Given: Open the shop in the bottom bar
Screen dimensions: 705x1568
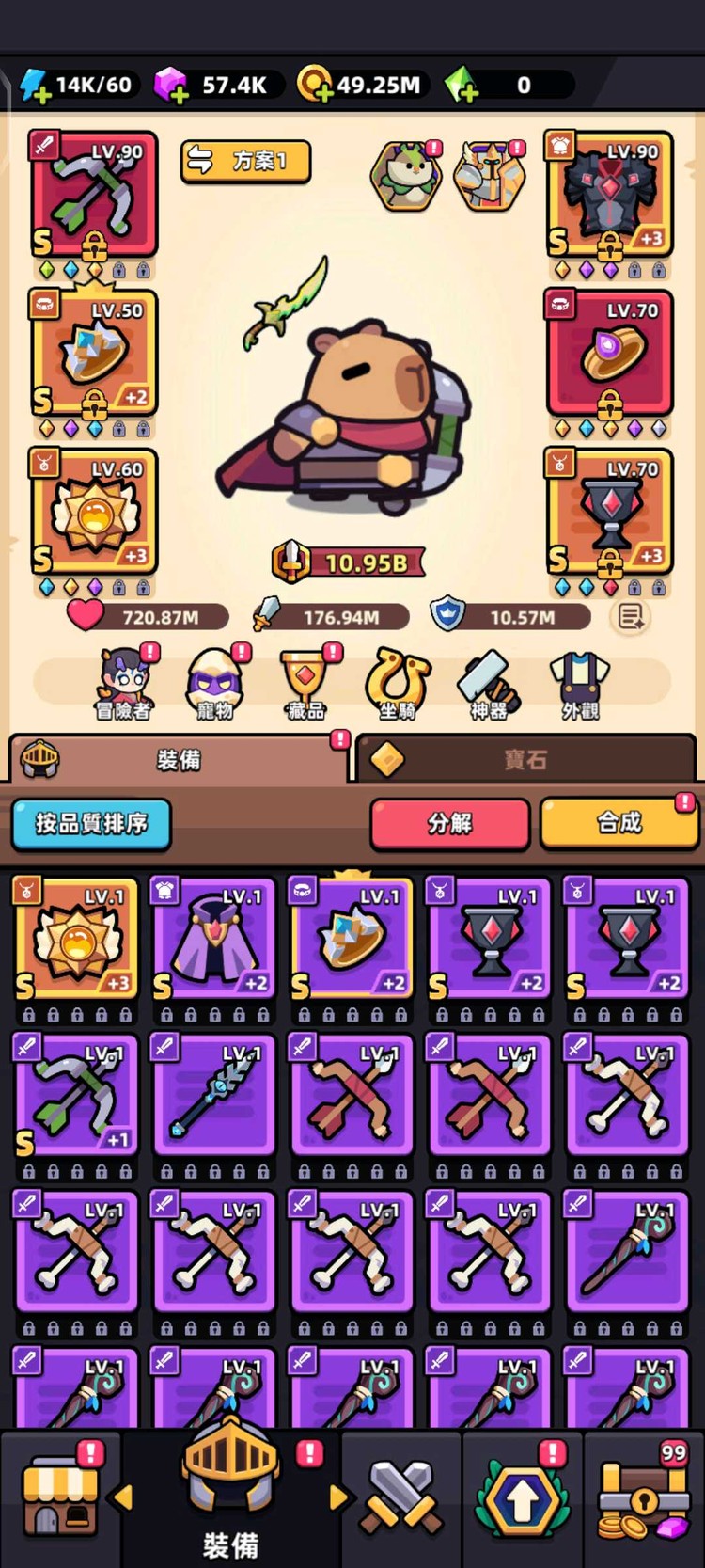Looking at the screenshot, I should coord(60,1499).
